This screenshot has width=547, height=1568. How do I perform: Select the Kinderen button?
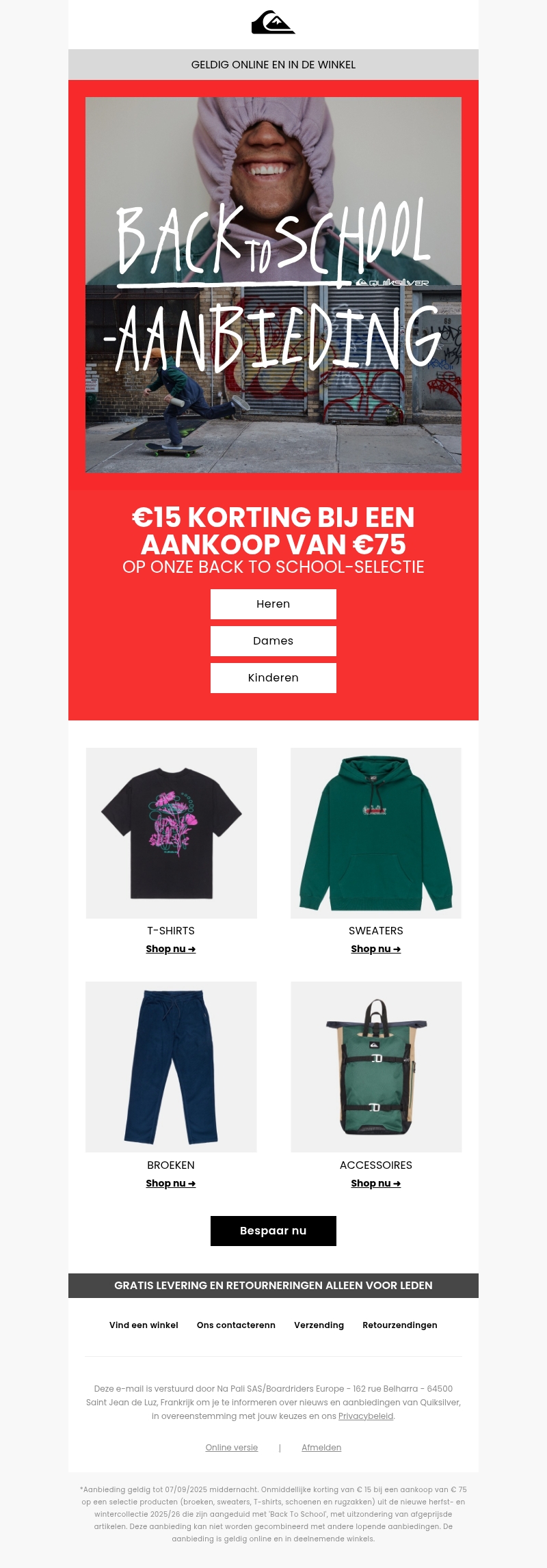[x=273, y=678]
